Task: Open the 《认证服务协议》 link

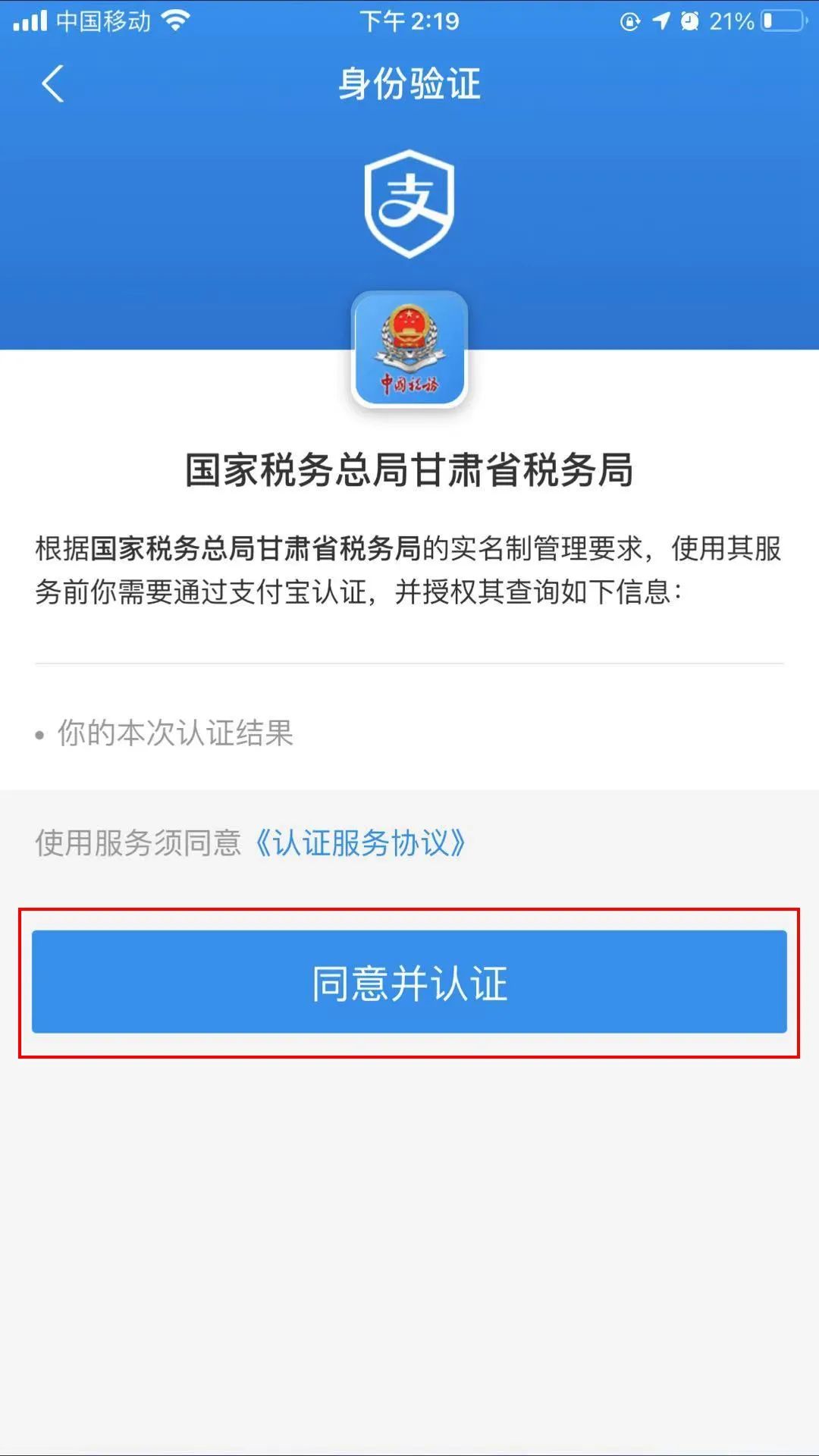Action: tap(360, 843)
